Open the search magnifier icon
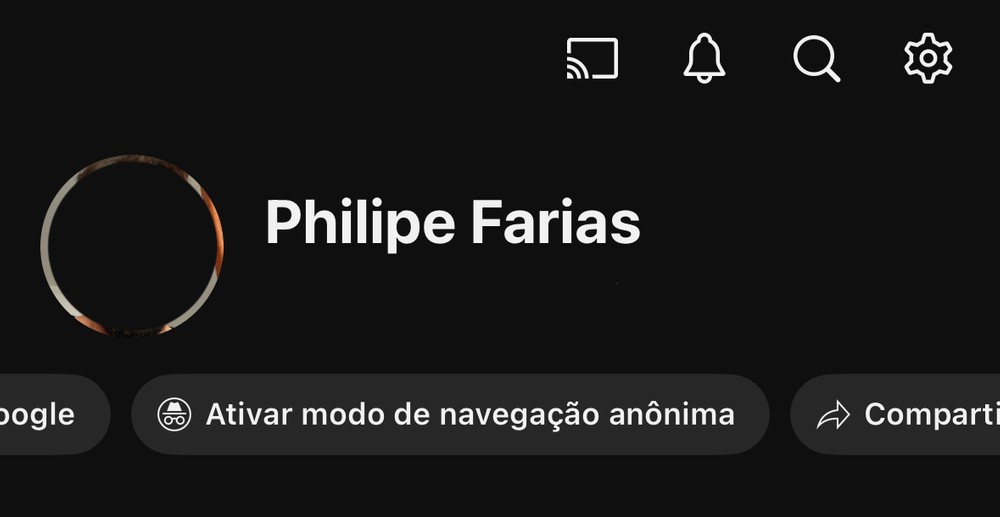Viewport: 1000px width, 517px height. tap(816, 58)
